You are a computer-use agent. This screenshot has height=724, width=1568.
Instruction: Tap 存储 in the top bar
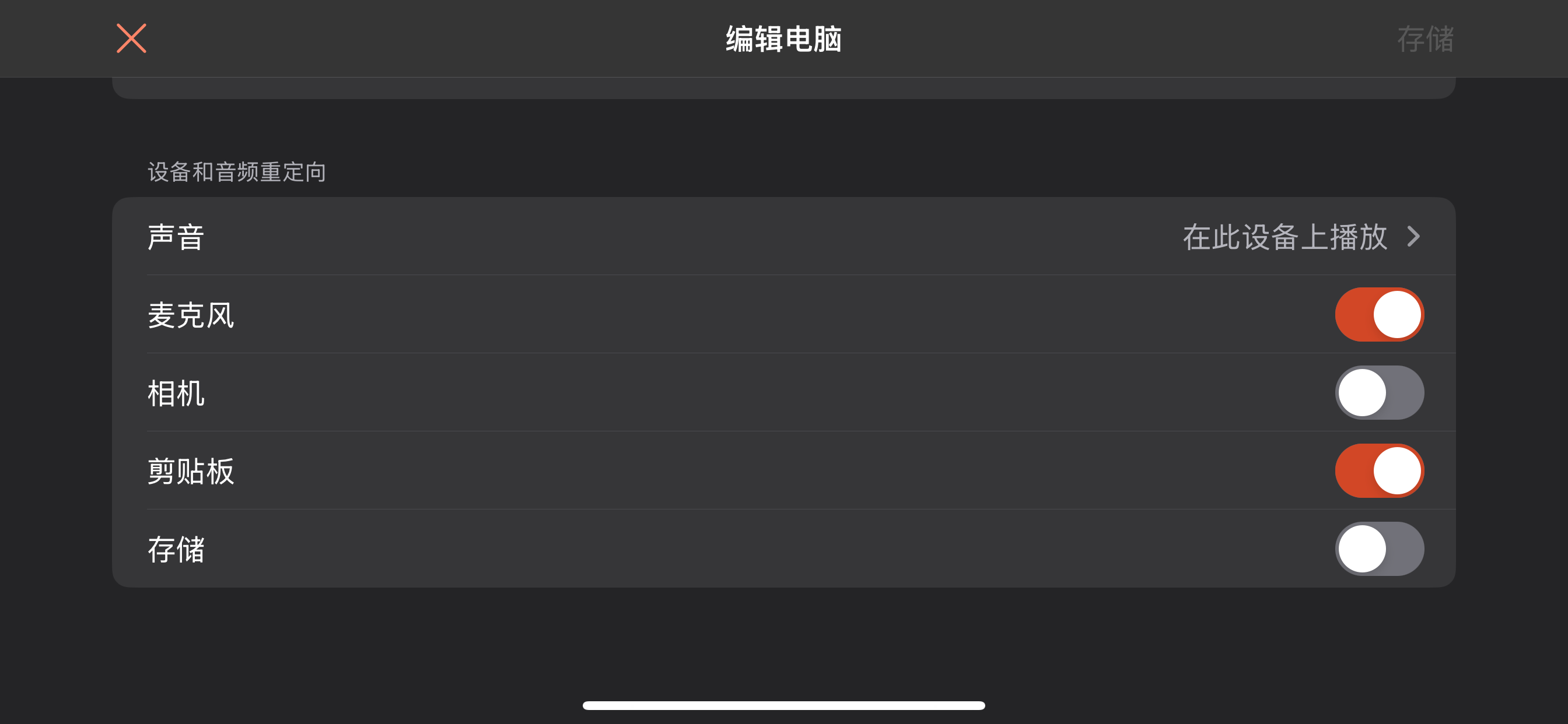1424,40
